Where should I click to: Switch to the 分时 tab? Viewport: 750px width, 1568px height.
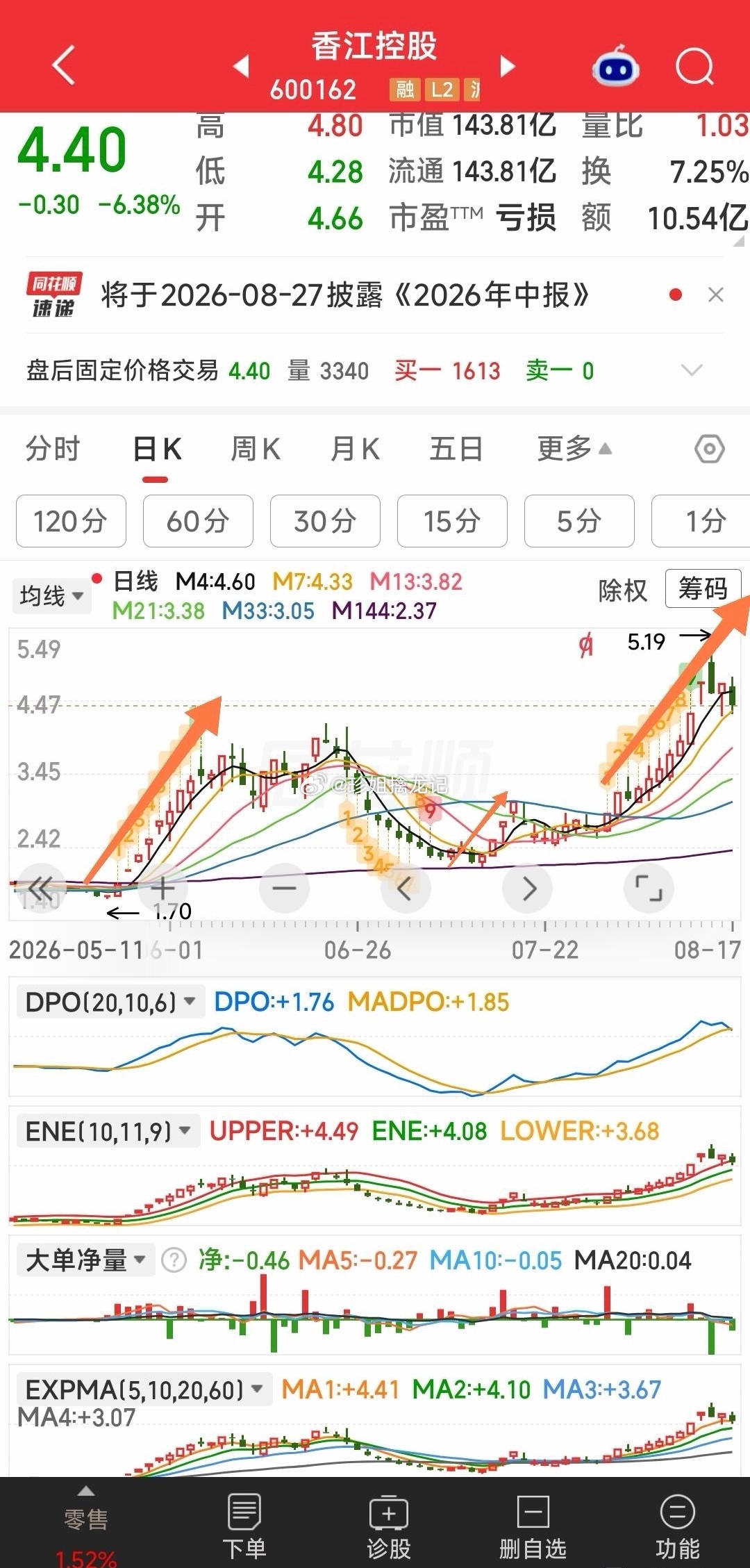point(53,449)
